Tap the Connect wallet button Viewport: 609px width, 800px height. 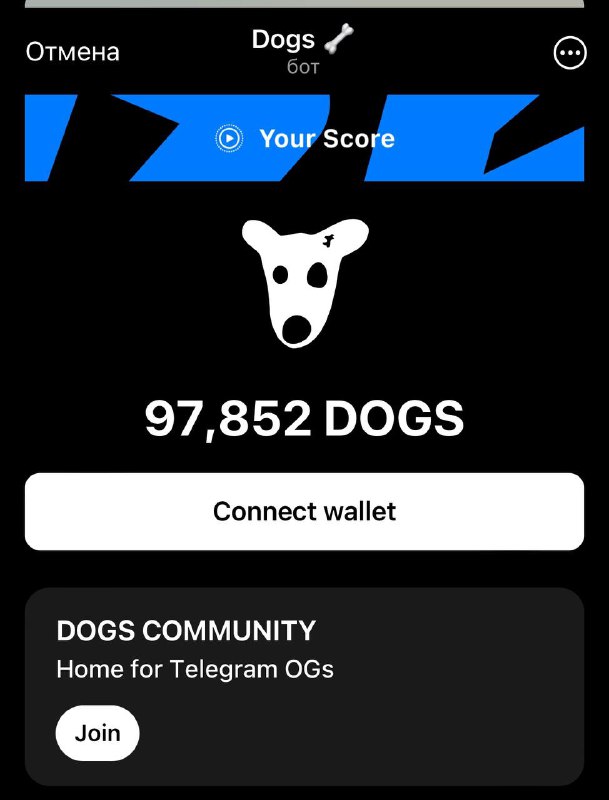(x=304, y=511)
